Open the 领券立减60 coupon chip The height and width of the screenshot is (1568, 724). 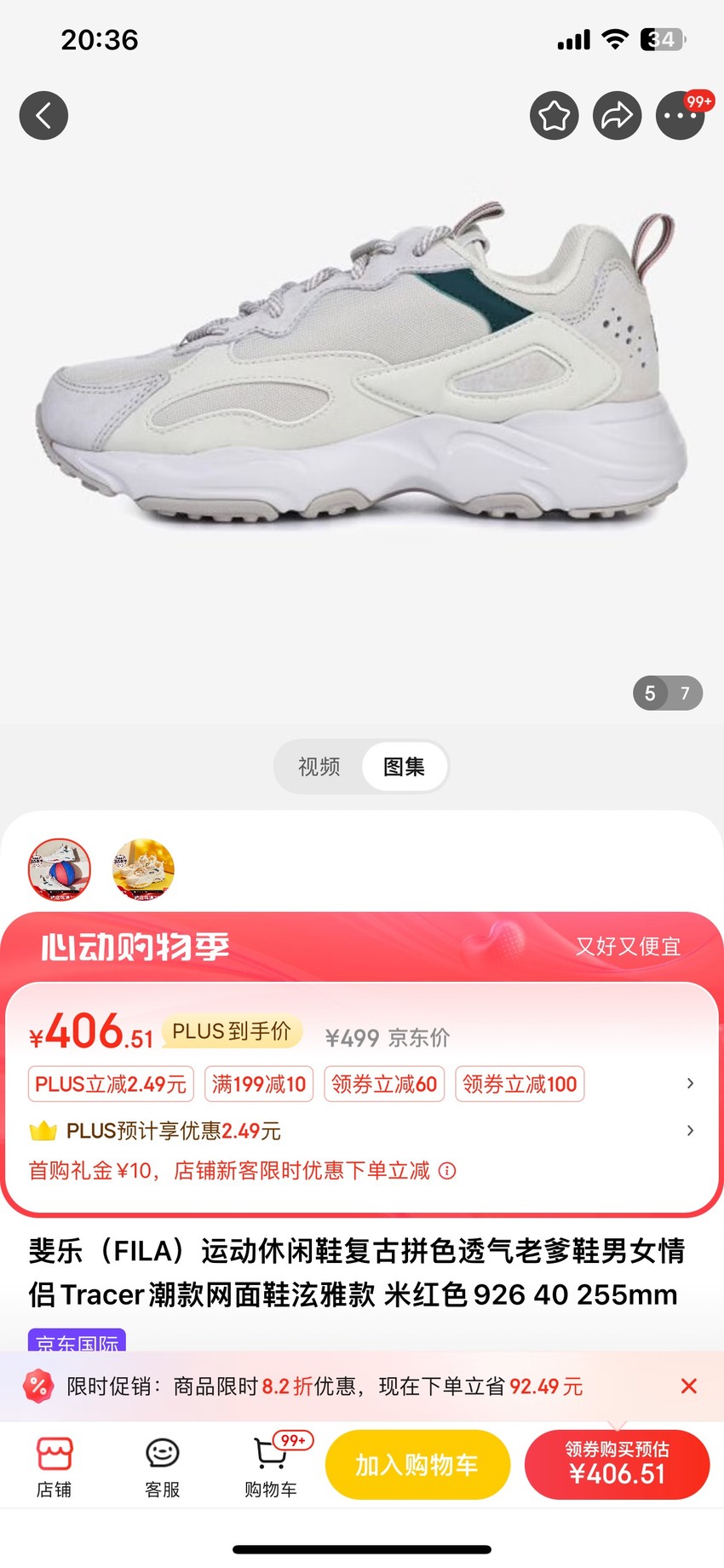384,1084
